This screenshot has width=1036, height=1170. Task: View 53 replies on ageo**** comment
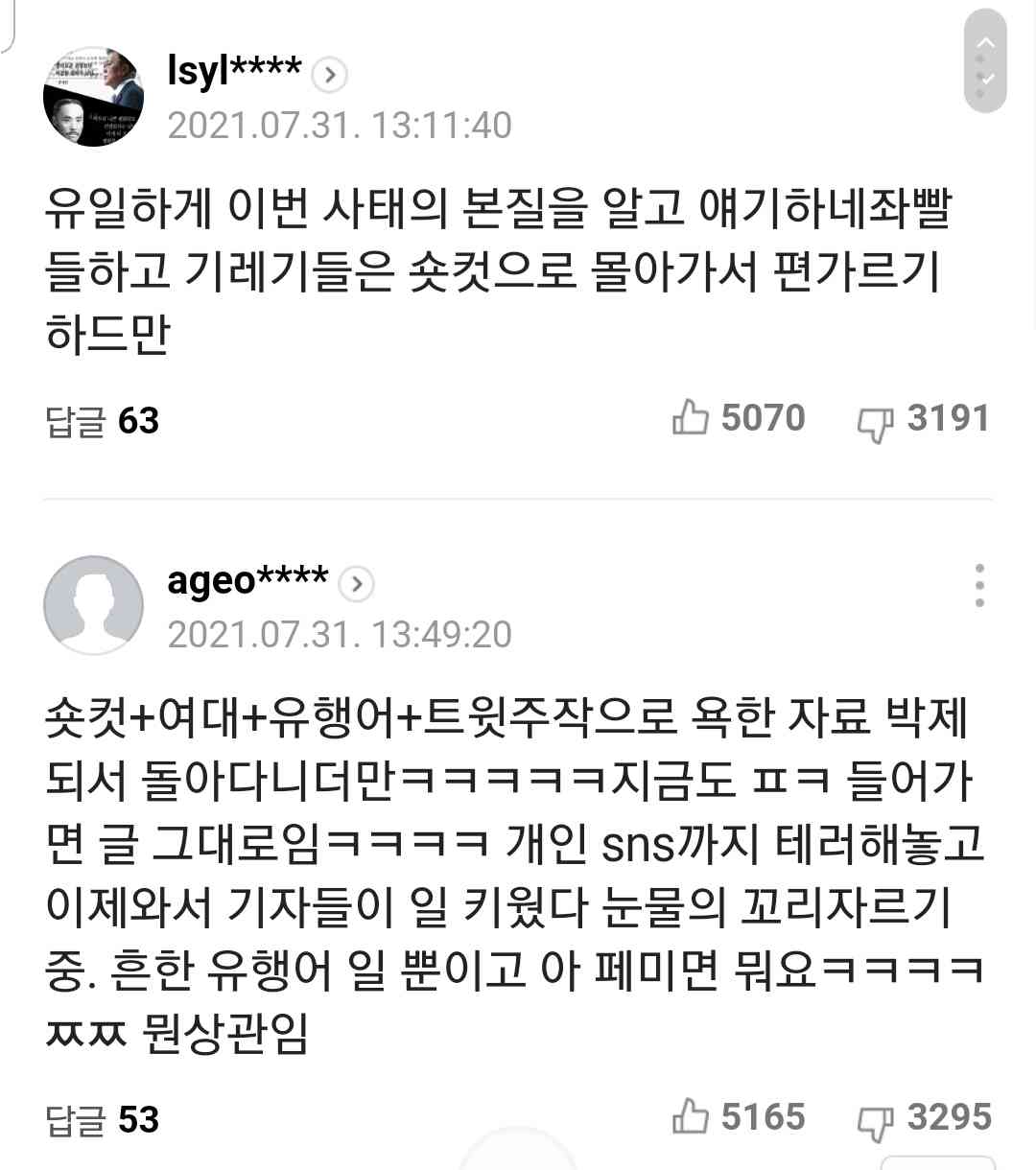(103, 1120)
